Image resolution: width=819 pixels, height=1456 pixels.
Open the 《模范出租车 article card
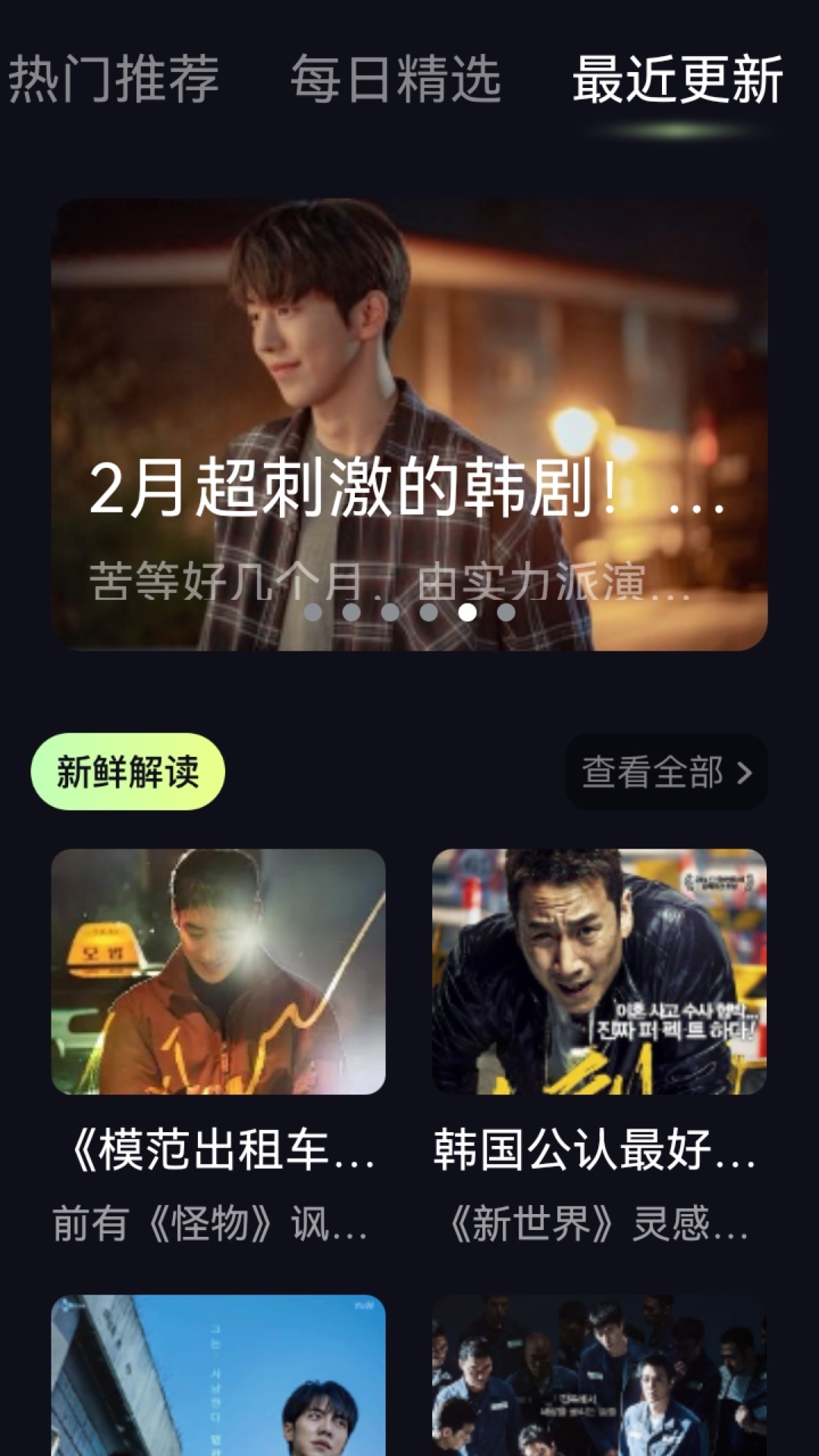click(x=218, y=1046)
